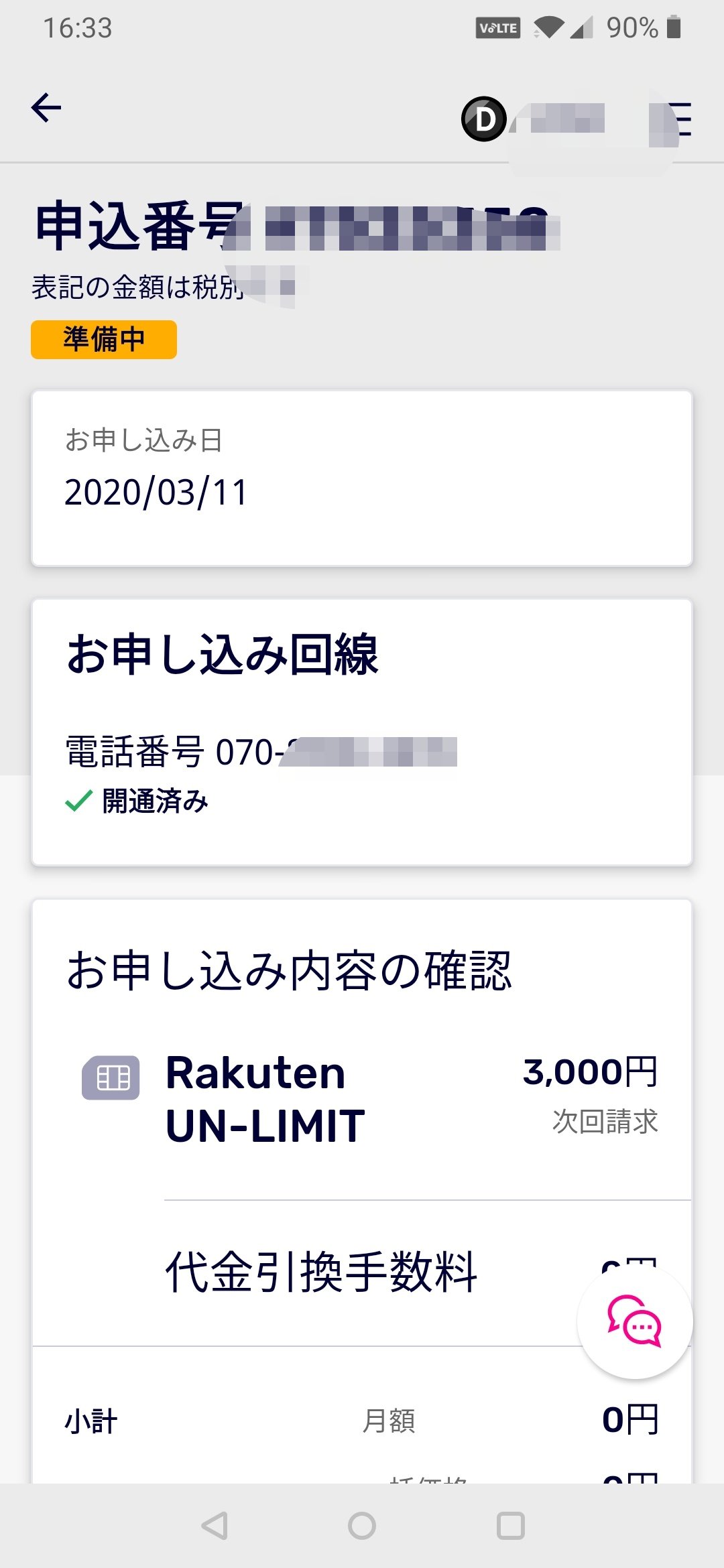
Task: Open the recent apps overview
Action: (510, 1526)
